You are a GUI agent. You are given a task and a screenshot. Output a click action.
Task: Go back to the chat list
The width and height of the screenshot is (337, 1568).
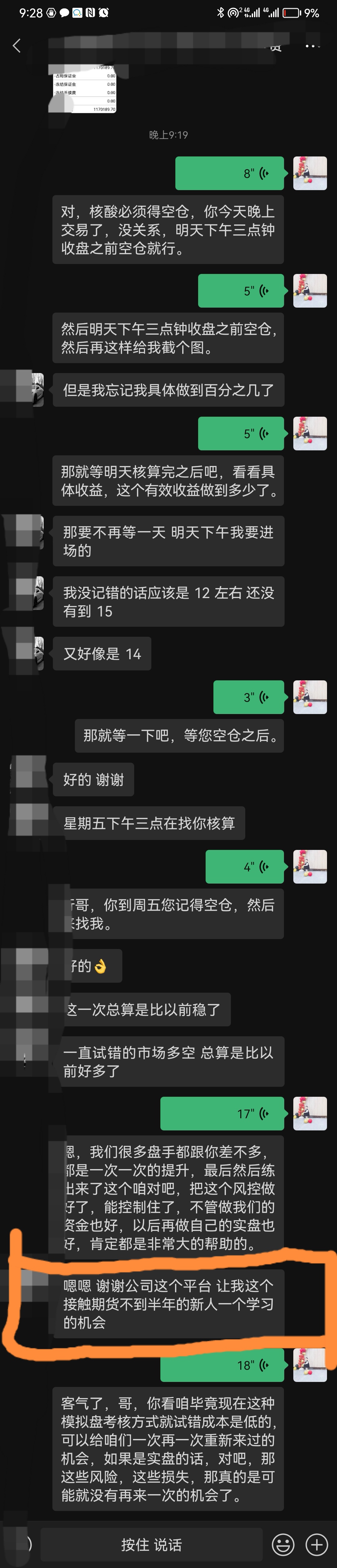point(17,46)
